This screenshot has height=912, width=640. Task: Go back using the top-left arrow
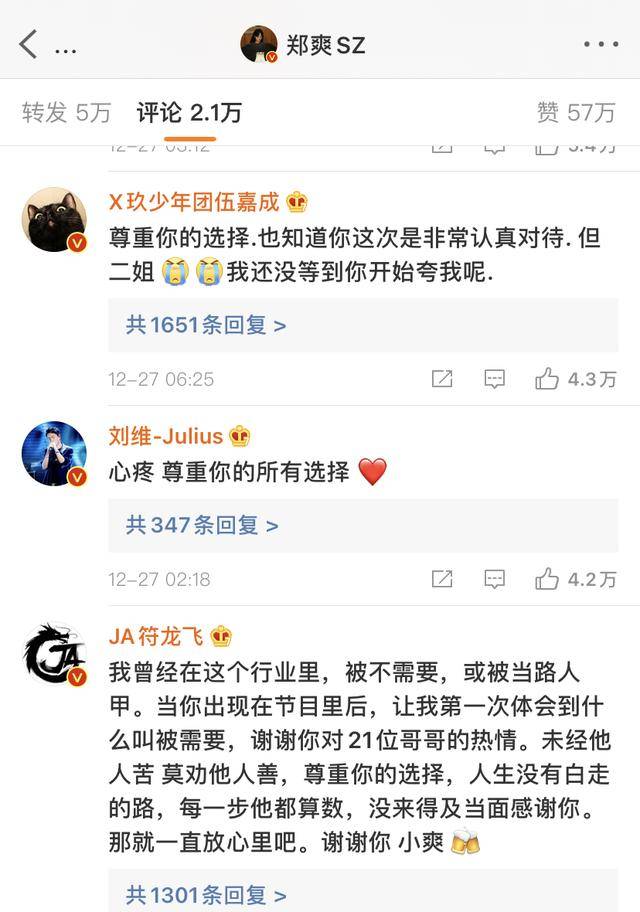click(28, 44)
